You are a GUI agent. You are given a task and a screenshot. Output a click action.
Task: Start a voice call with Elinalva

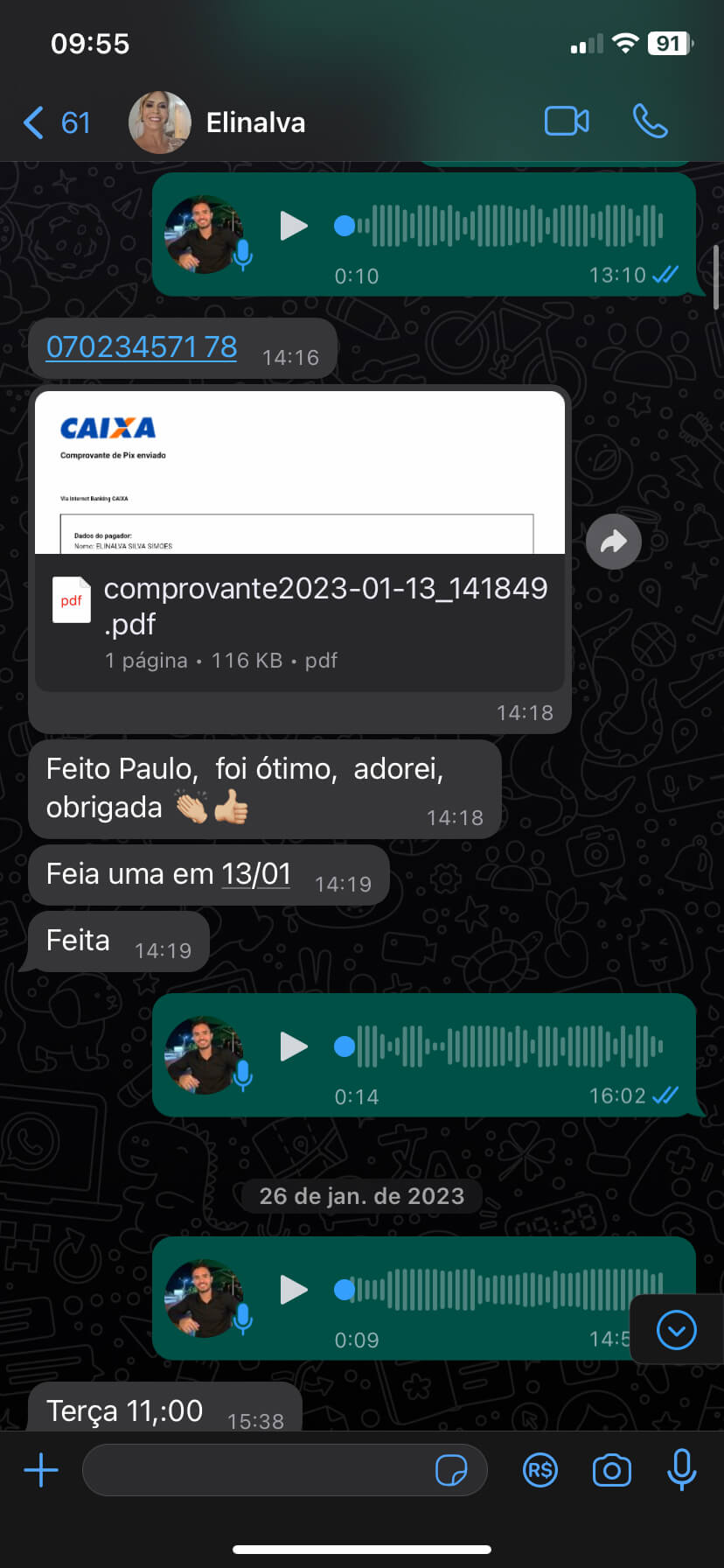click(x=650, y=122)
